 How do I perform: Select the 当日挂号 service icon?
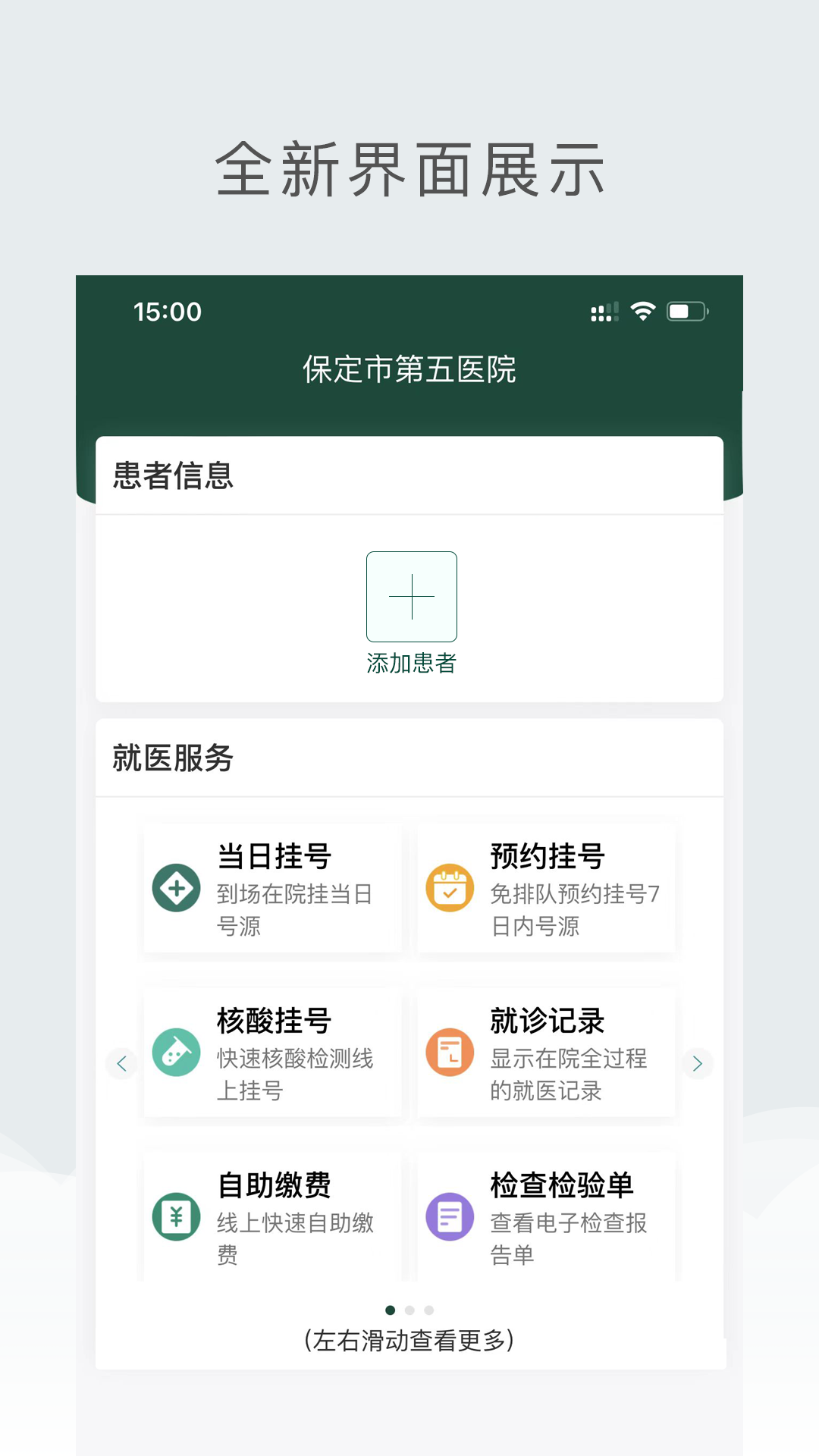(176, 887)
